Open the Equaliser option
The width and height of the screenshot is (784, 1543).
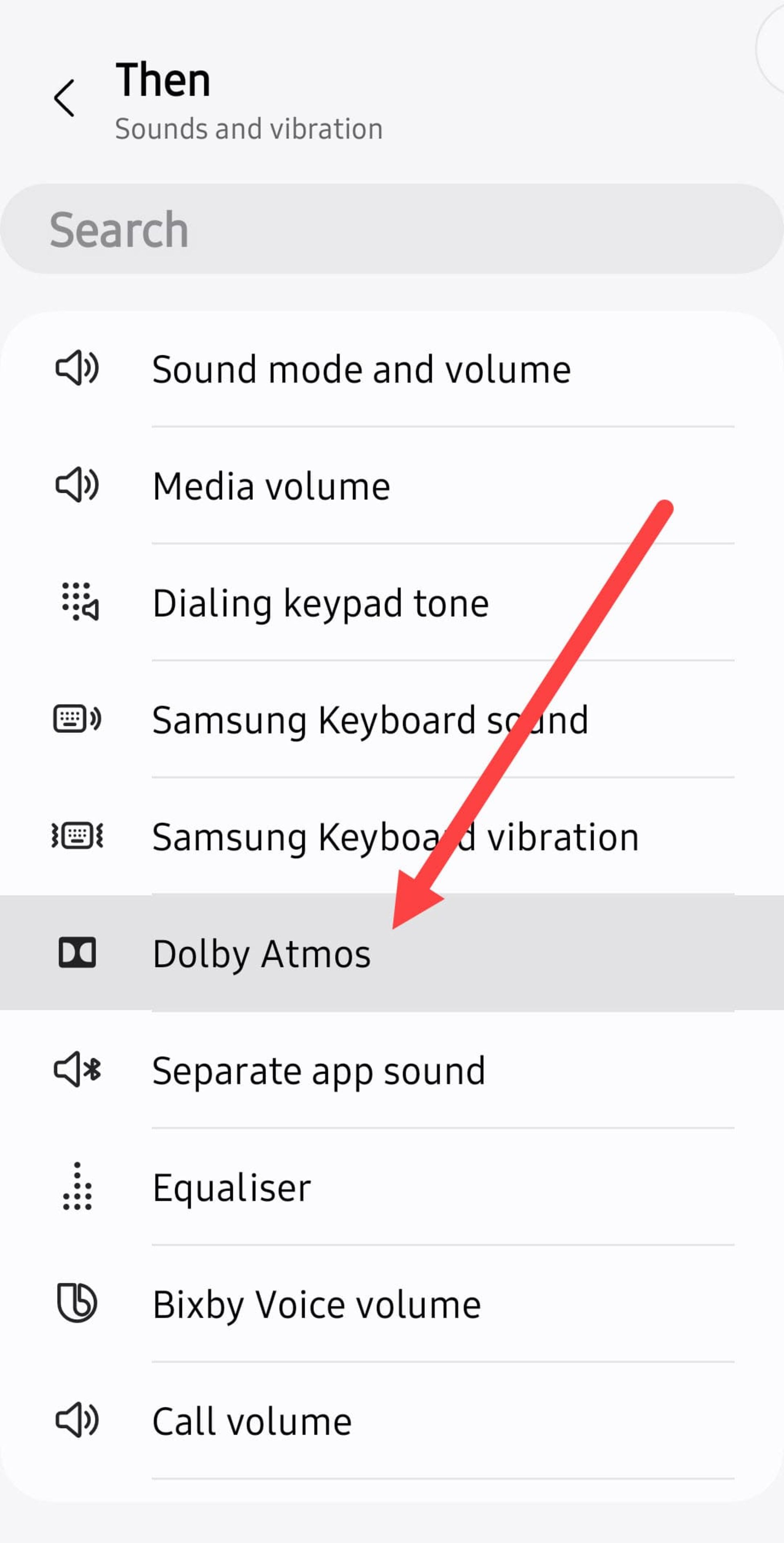coord(232,1187)
